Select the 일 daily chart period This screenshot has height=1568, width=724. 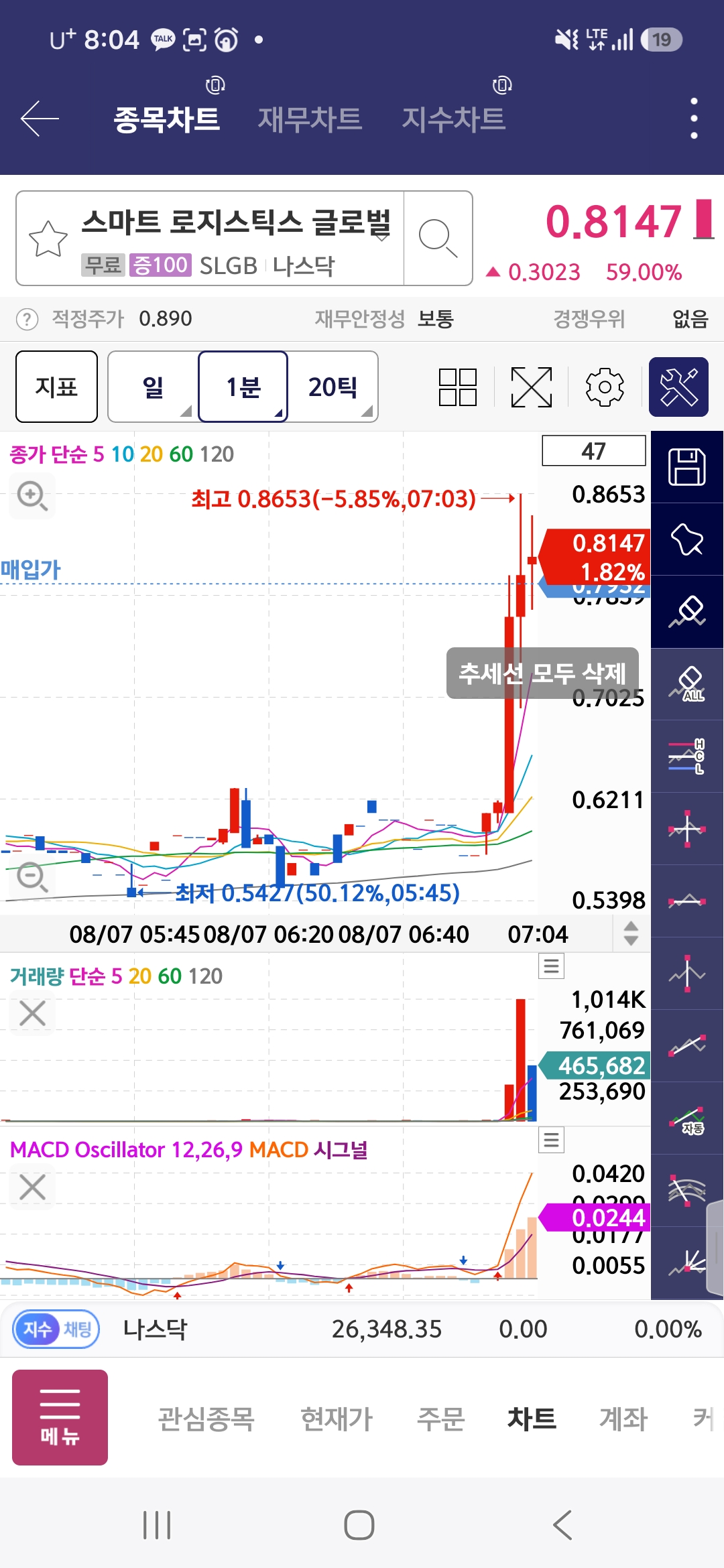pos(154,387)
